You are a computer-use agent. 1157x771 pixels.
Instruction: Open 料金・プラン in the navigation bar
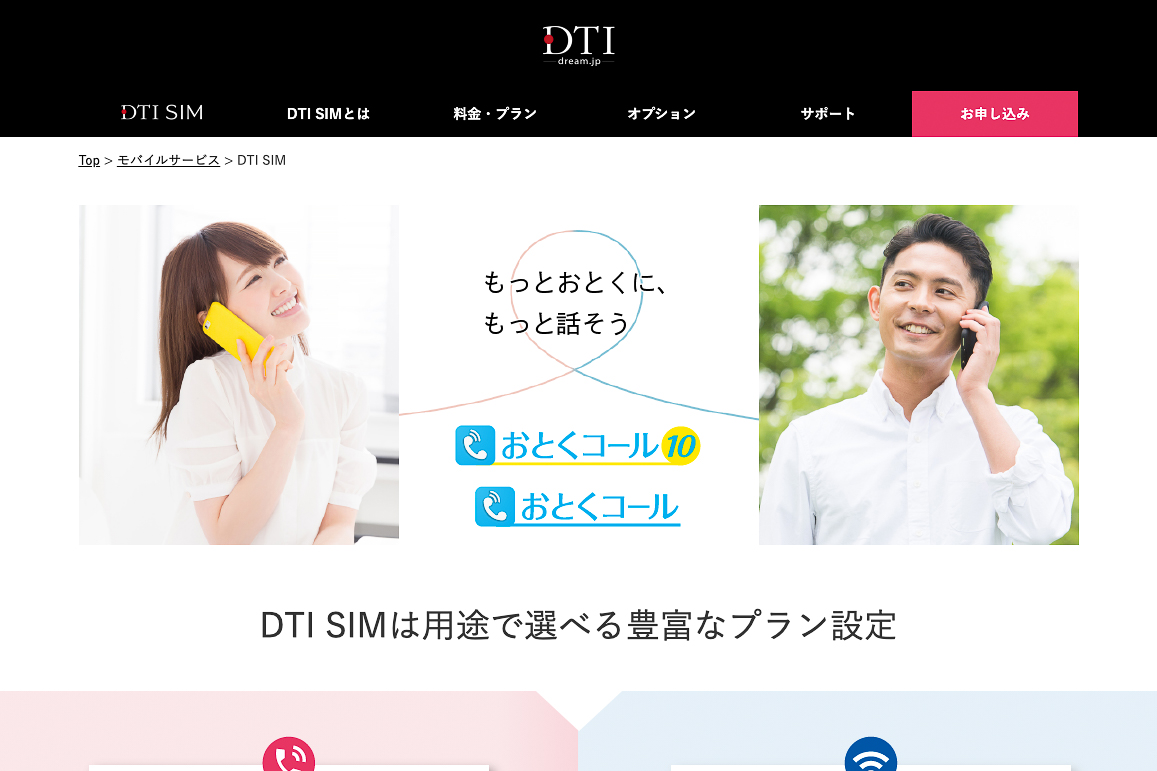pyautogui.click(x=495, y=114)
